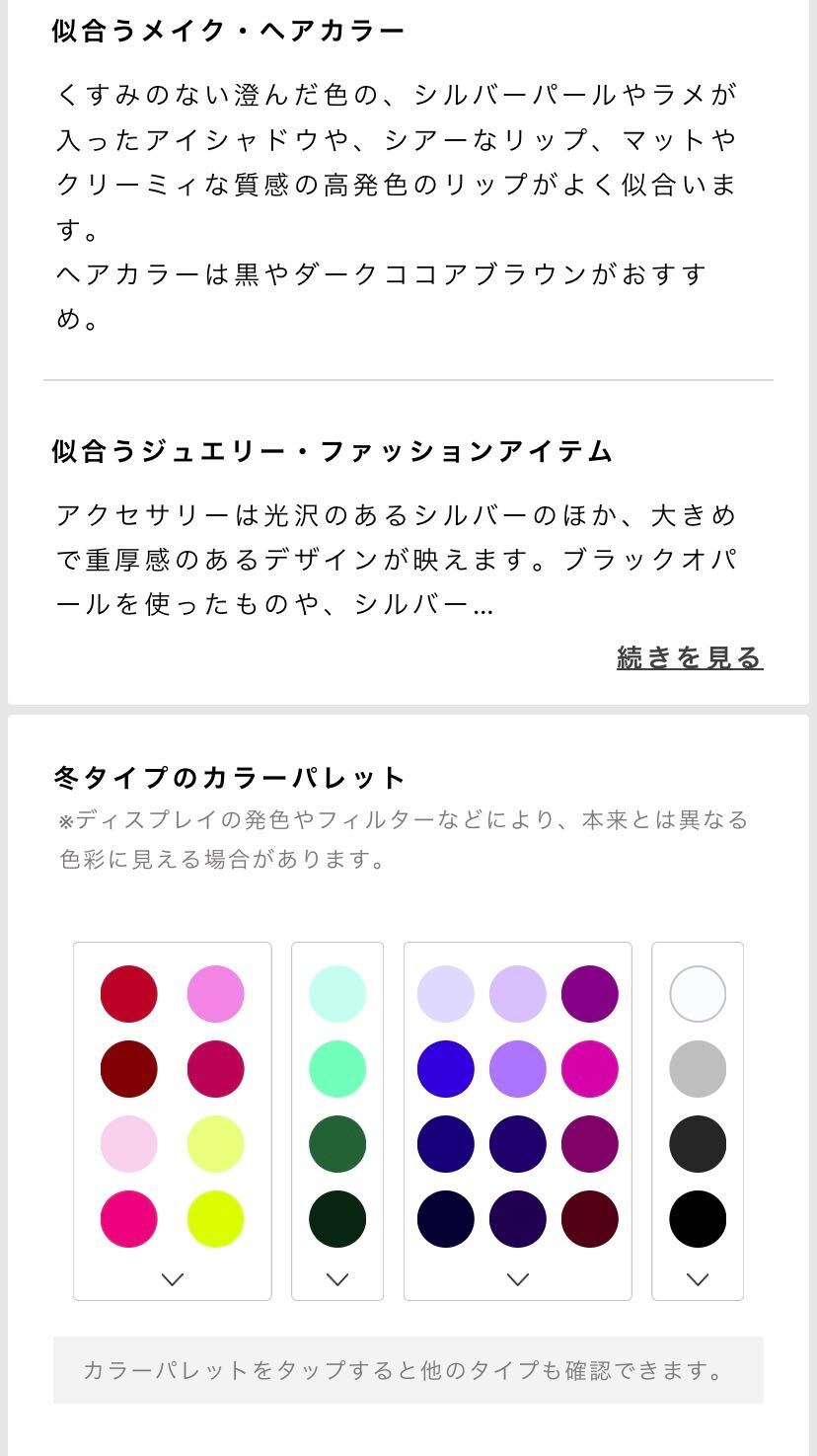This screenshot has width=817, height=1456.
Task: Expand the red and pink color palette
Action: [x=173, y=1279]
